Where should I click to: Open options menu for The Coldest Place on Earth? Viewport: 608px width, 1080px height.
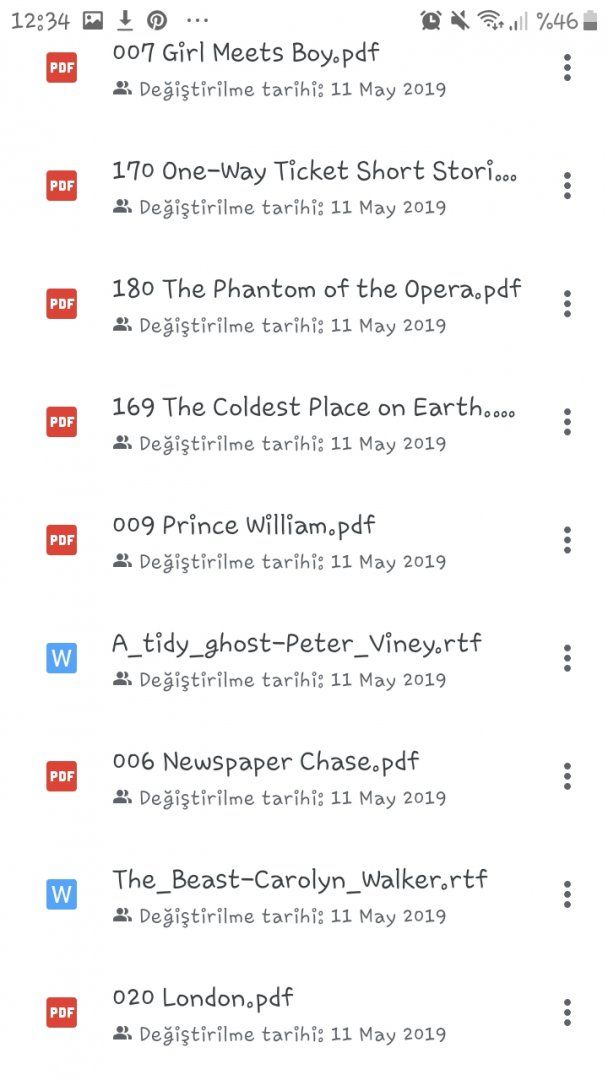click(x=567, y=421)
